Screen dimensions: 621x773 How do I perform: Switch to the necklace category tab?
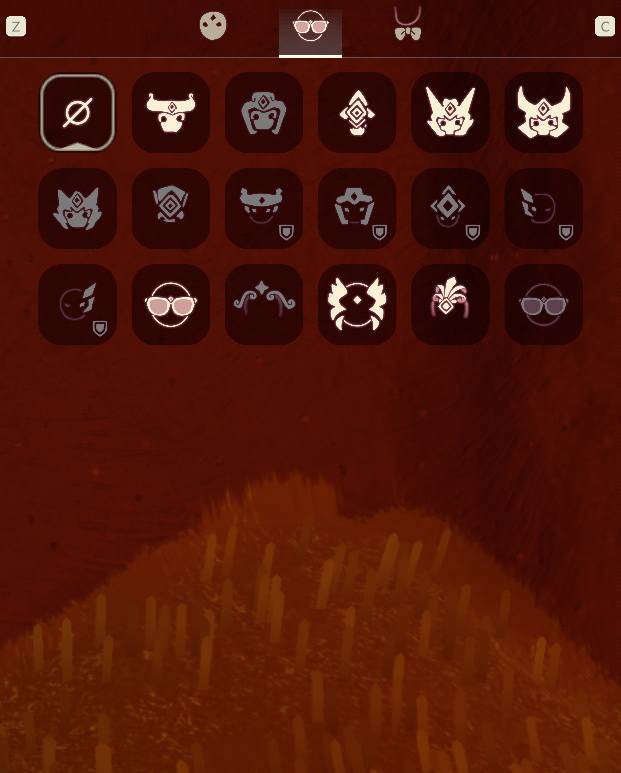pos(407,25)
